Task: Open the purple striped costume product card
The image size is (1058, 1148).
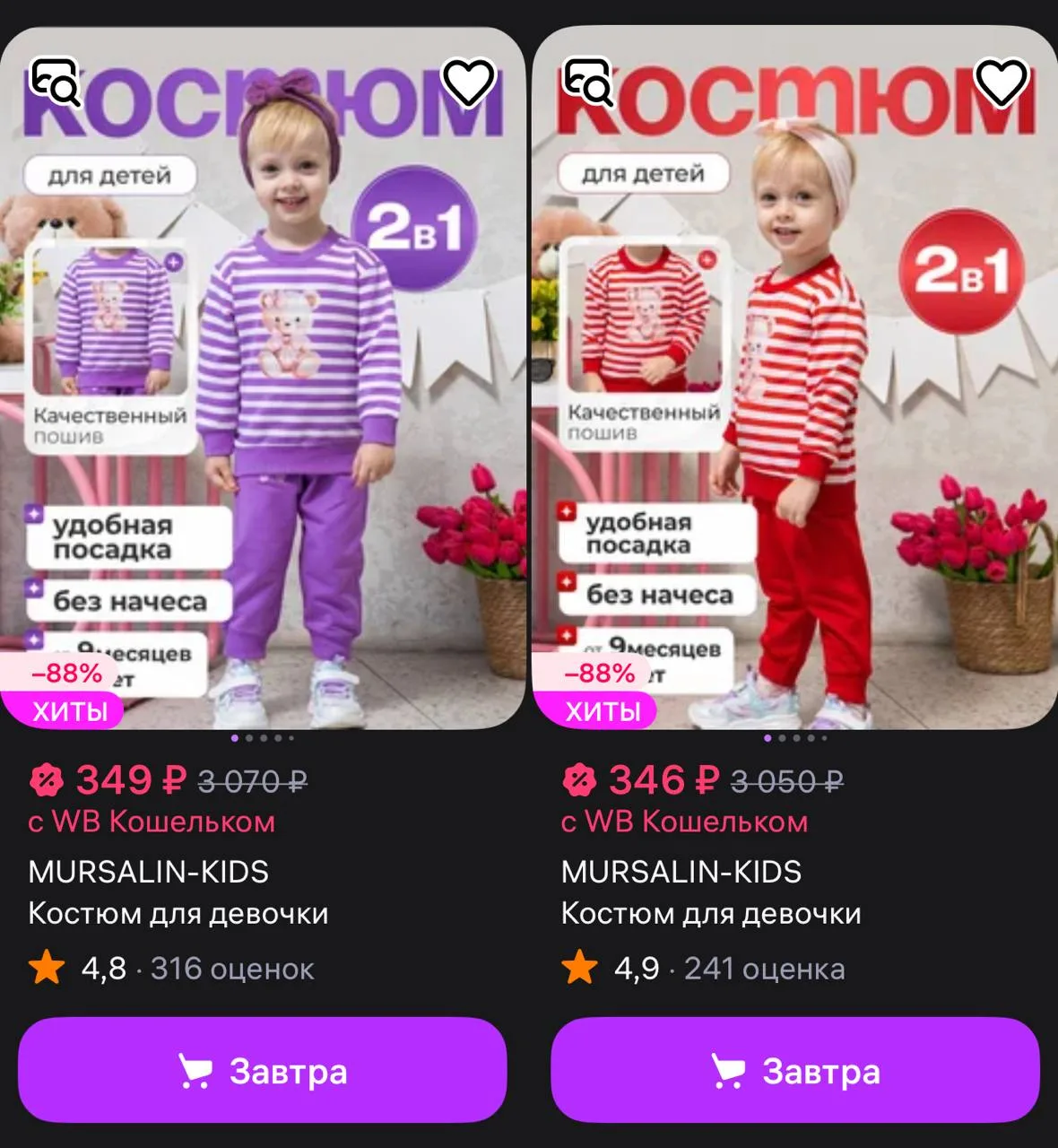Action: coord(262,378)
